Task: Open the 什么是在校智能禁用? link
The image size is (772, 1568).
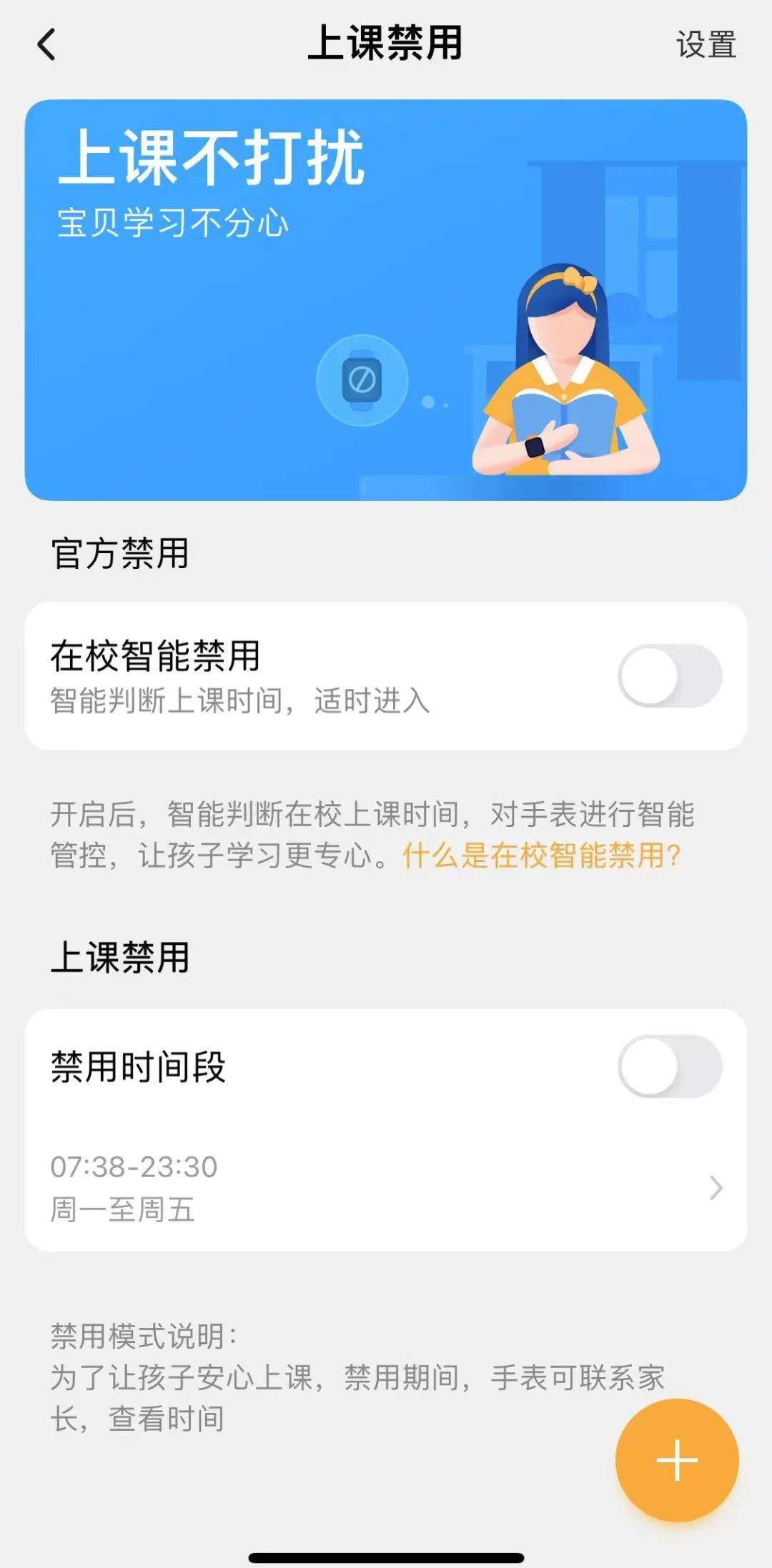Action: [541, 855]
